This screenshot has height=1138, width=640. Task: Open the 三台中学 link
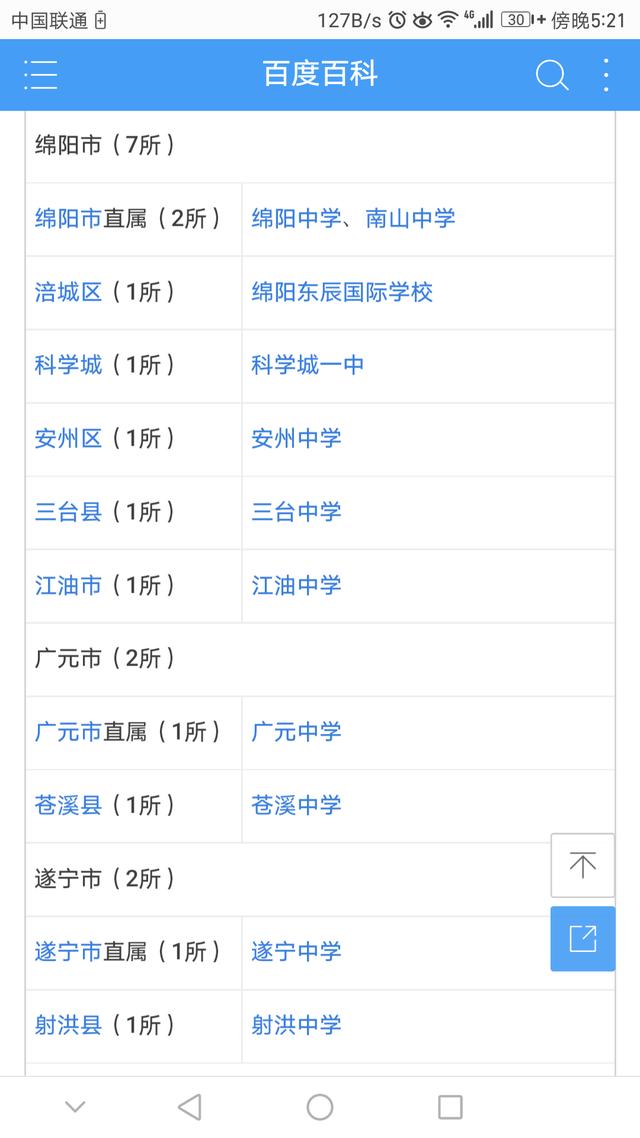296,512
